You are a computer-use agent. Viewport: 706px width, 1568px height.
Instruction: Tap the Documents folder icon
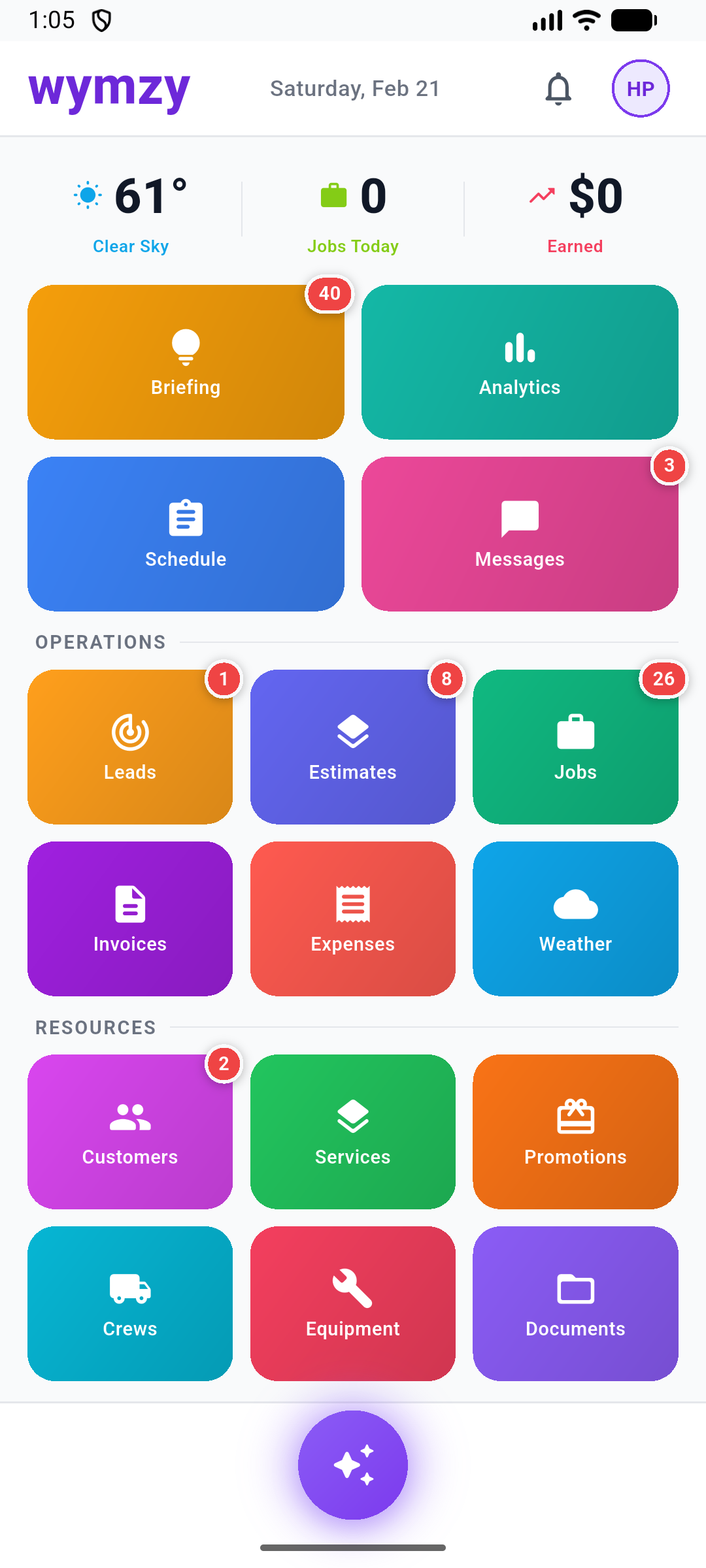pyautogui.click(x=575, y=1289)
